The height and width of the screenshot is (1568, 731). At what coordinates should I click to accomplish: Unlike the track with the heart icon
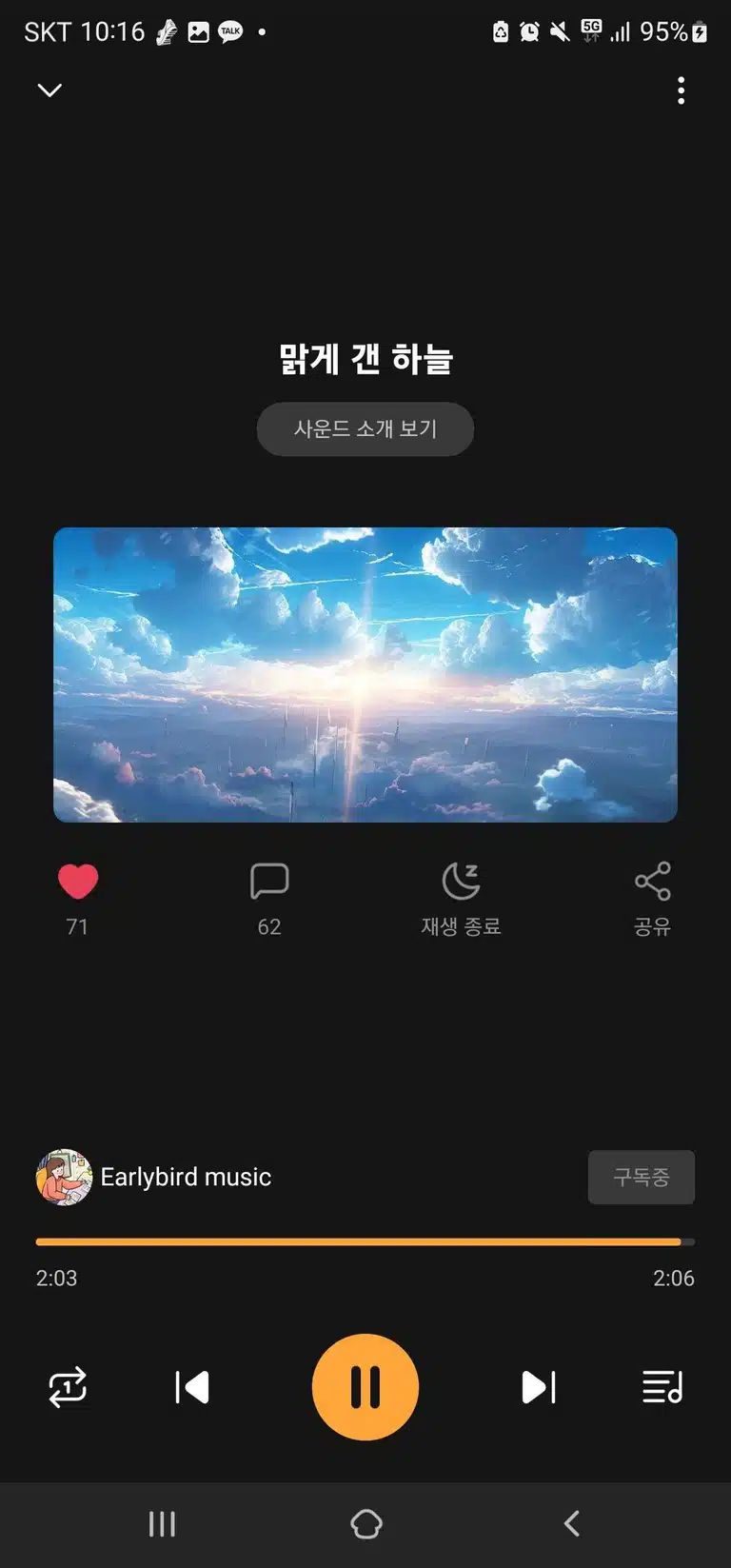(x=78, y=882)
